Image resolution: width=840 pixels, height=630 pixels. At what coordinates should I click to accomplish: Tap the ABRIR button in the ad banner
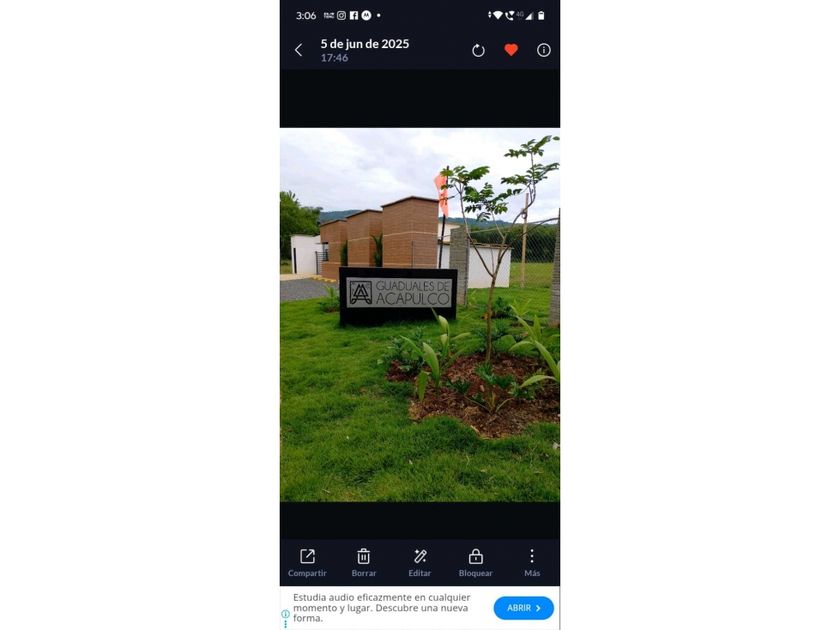tap(523, 608)
